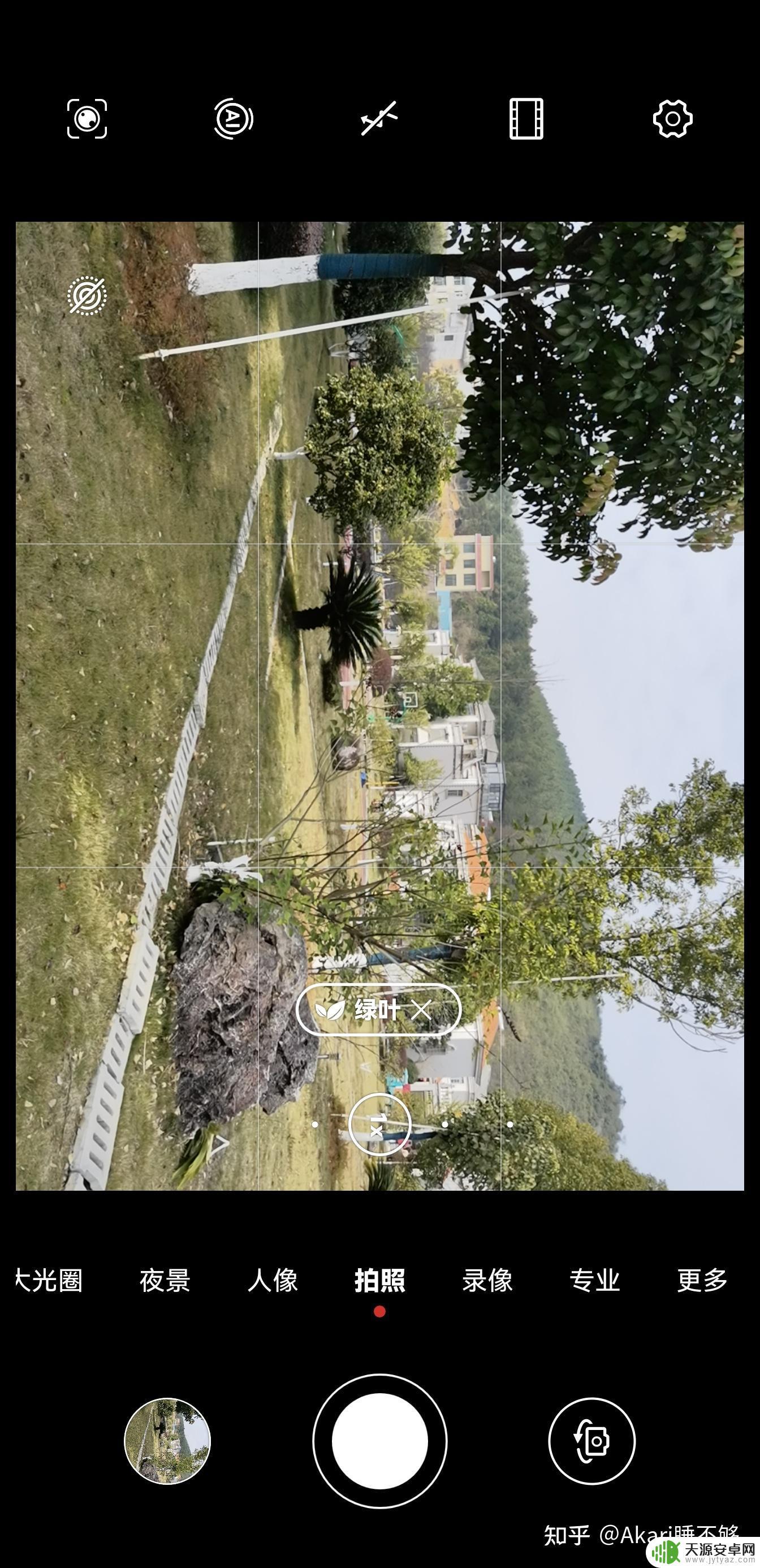Toggle the AI photography mode

click(234, 118)
